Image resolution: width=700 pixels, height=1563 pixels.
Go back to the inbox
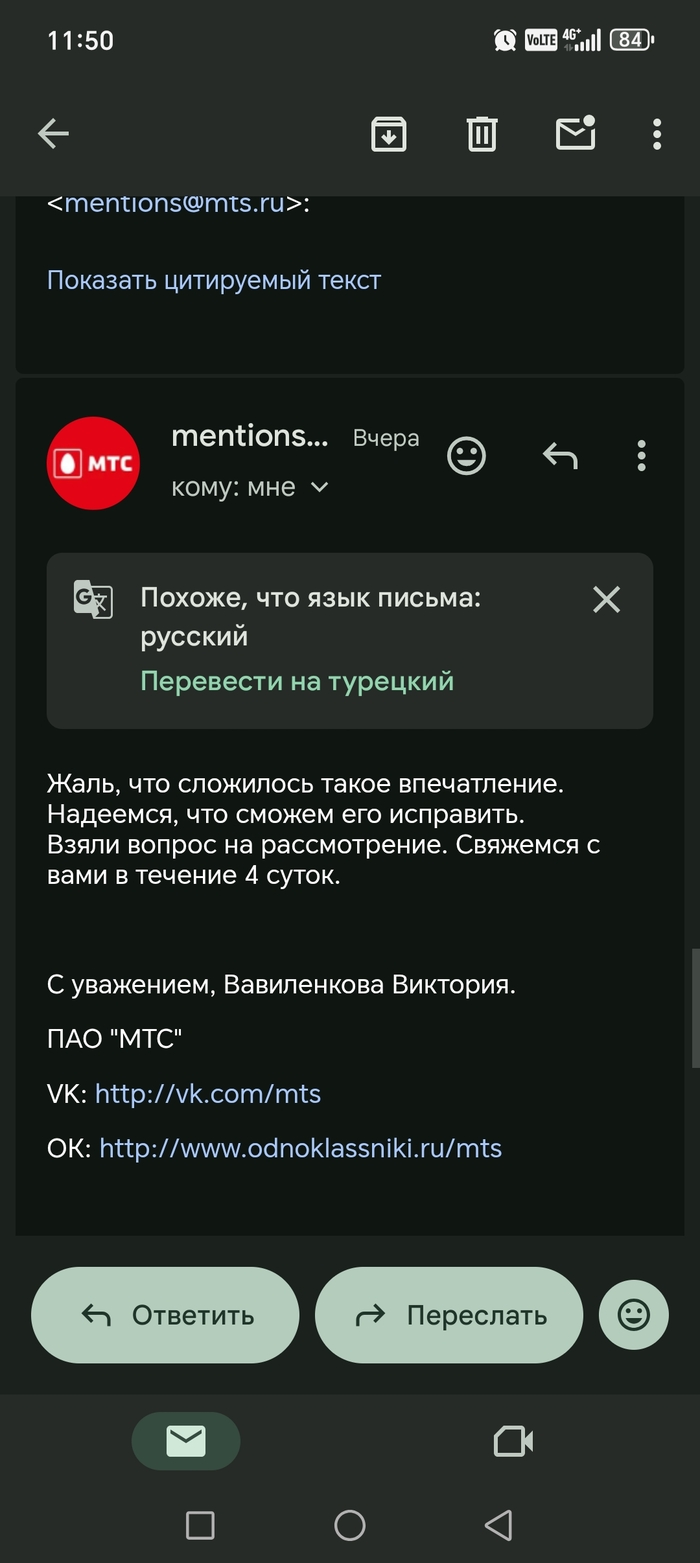53,133
